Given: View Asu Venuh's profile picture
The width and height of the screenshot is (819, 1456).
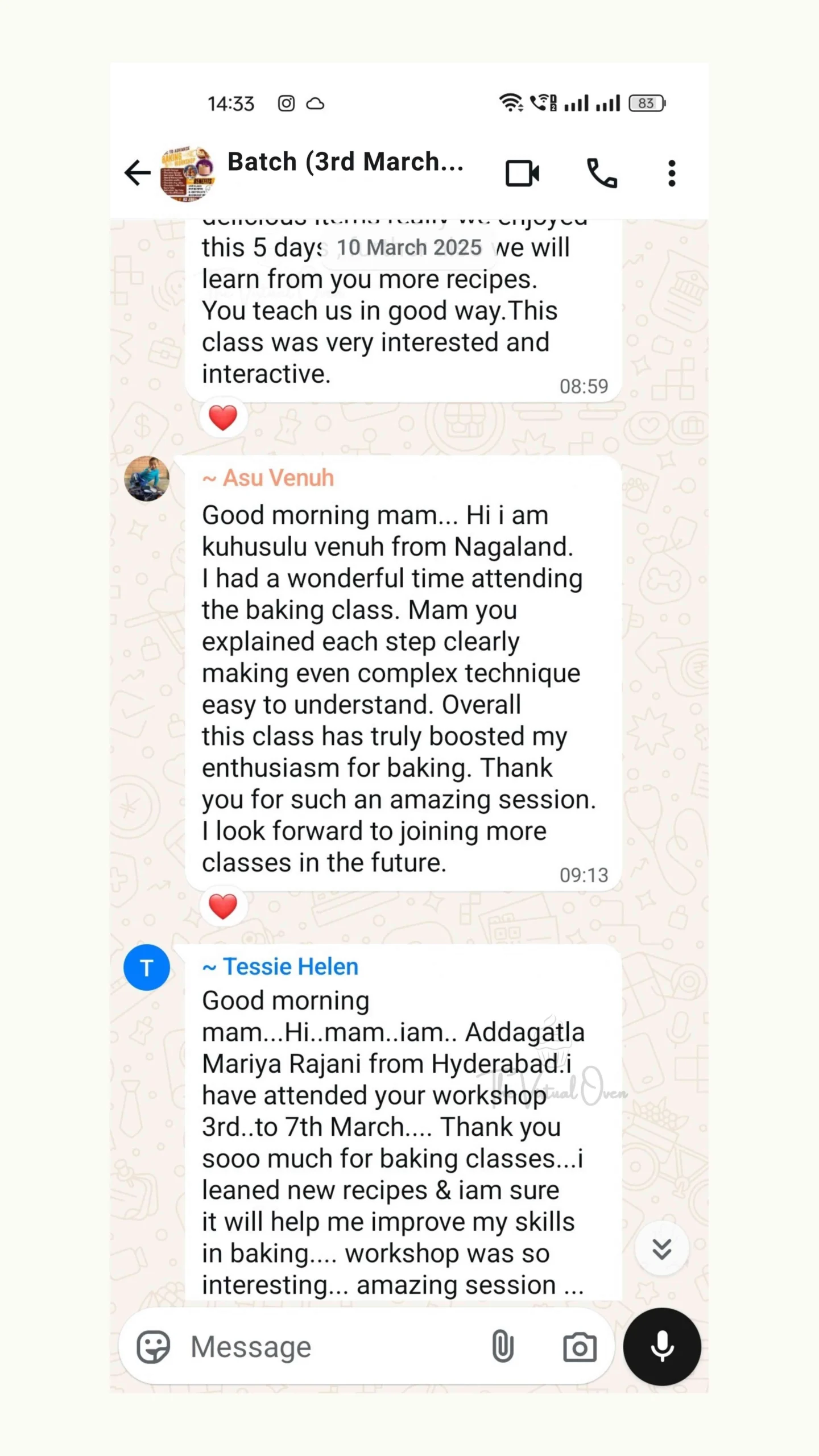Looking at the screenshot, I should [147, 478].
